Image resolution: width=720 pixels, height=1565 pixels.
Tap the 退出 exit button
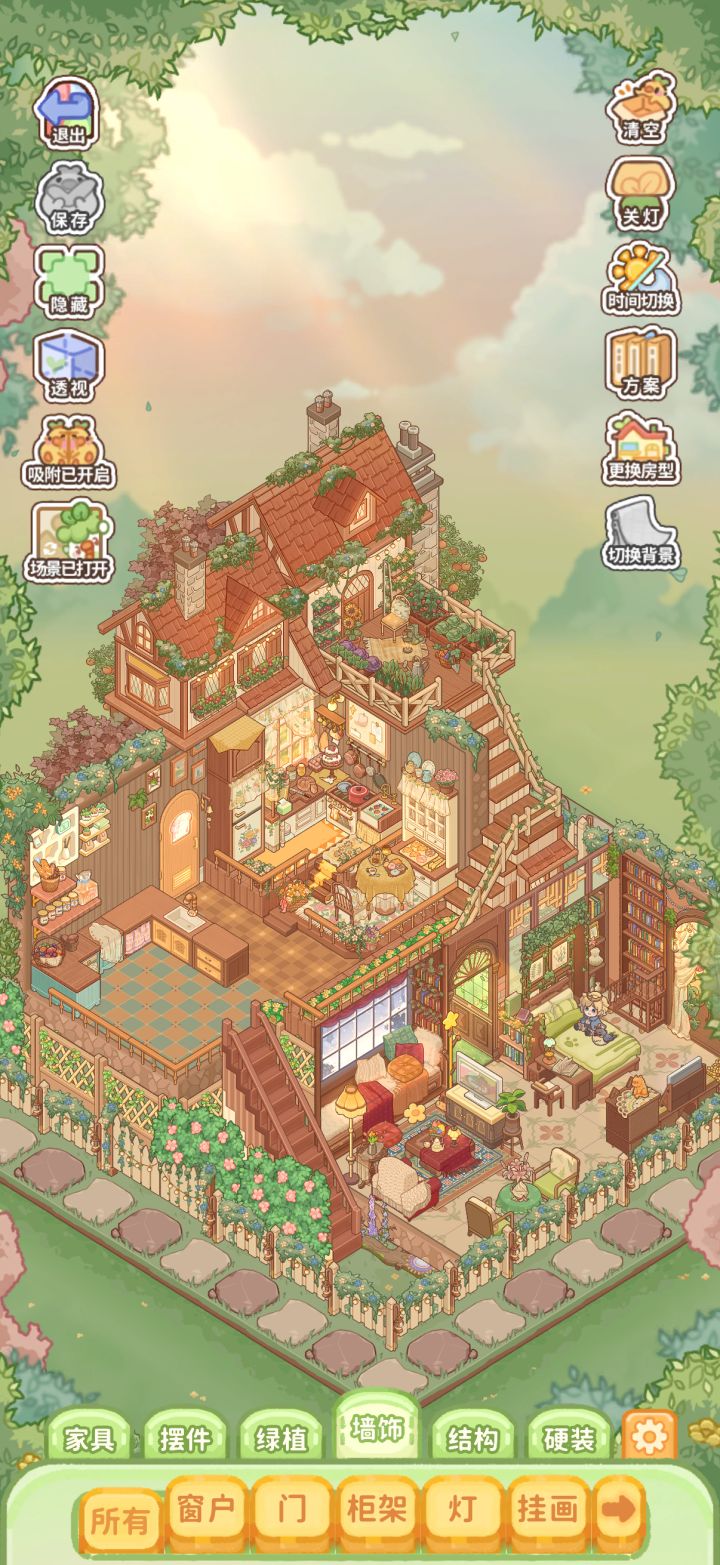coord(67,114)
